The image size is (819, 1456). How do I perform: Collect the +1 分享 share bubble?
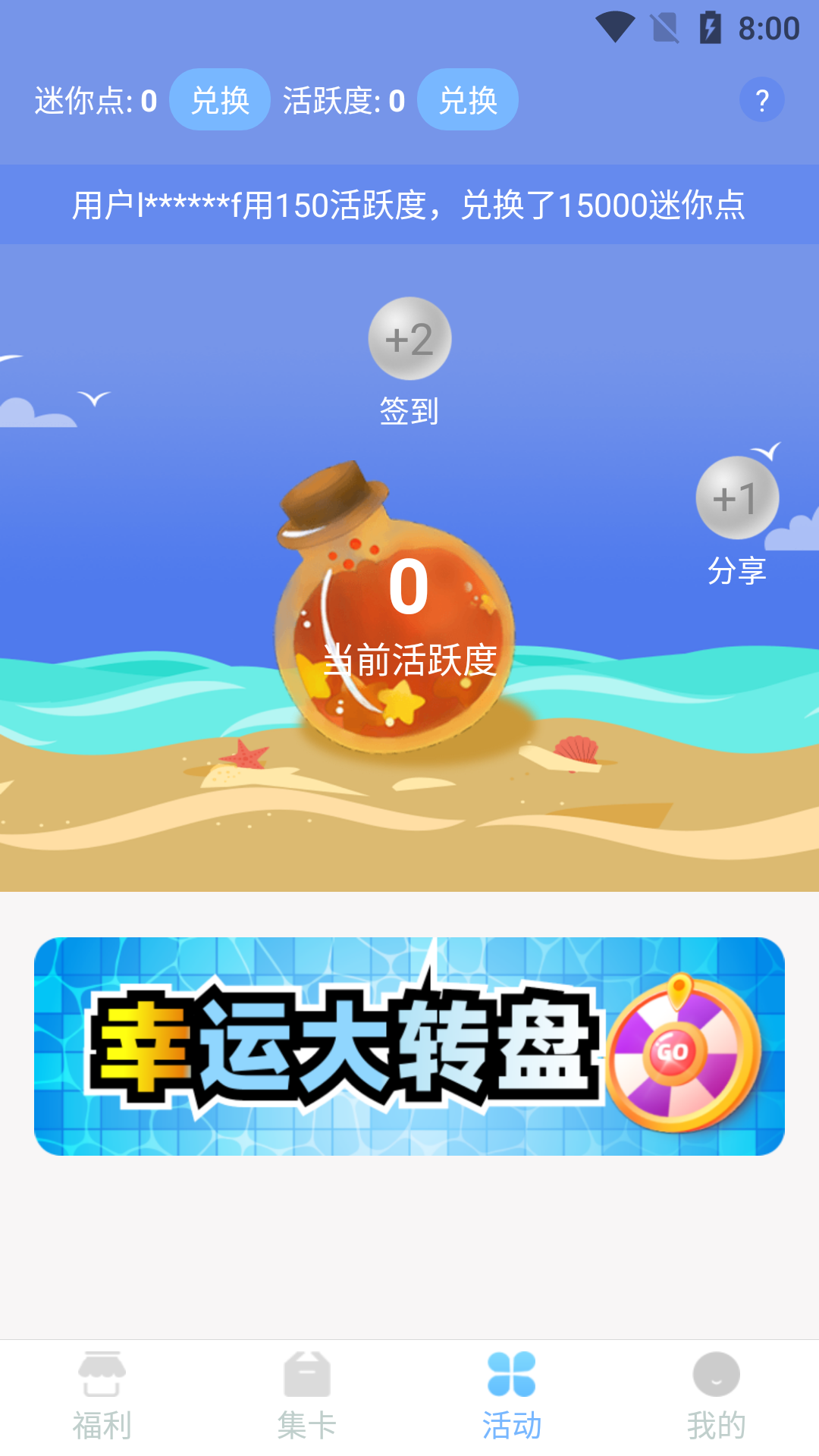click(x=737, y=498)
